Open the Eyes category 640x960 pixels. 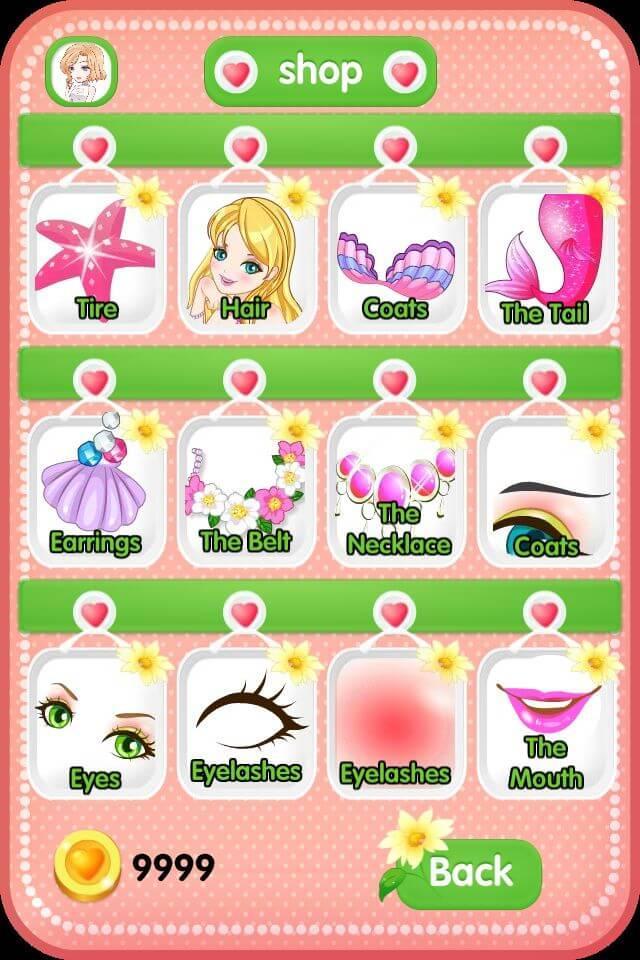(96, 724)
